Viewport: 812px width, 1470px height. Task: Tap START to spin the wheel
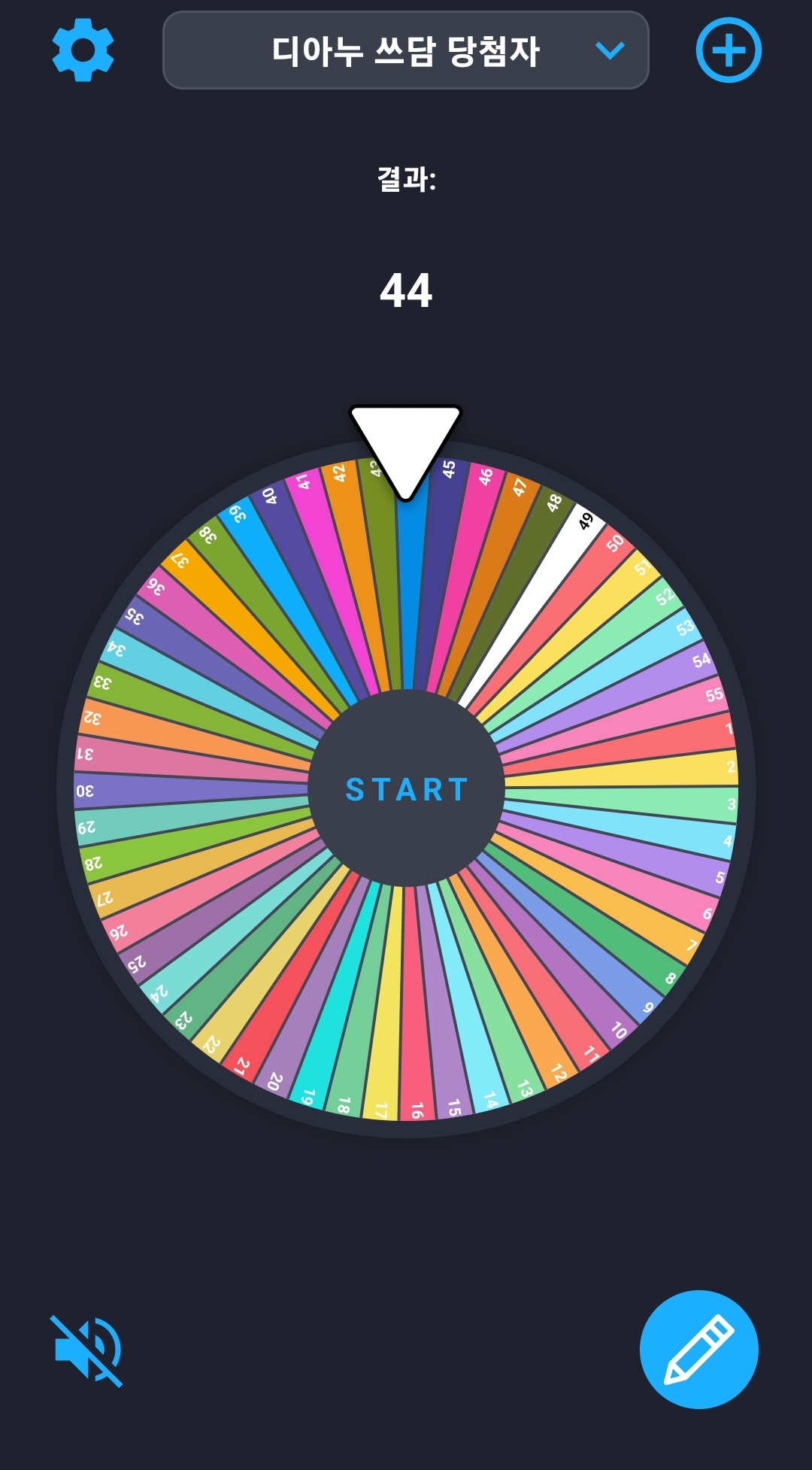(x=406, y=789)
